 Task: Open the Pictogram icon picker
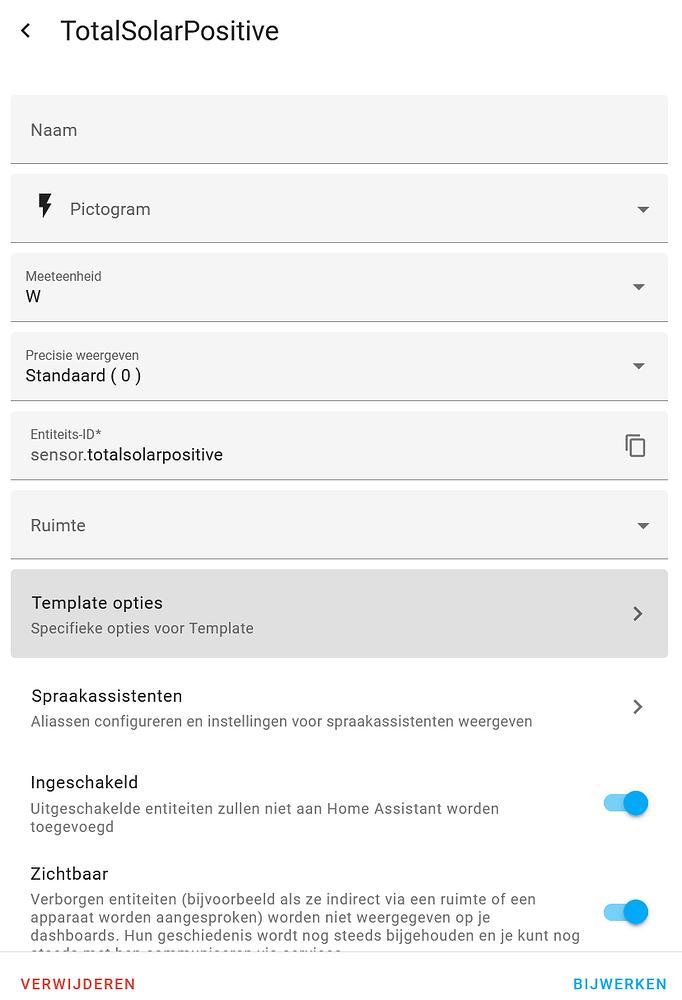[338, 209]
